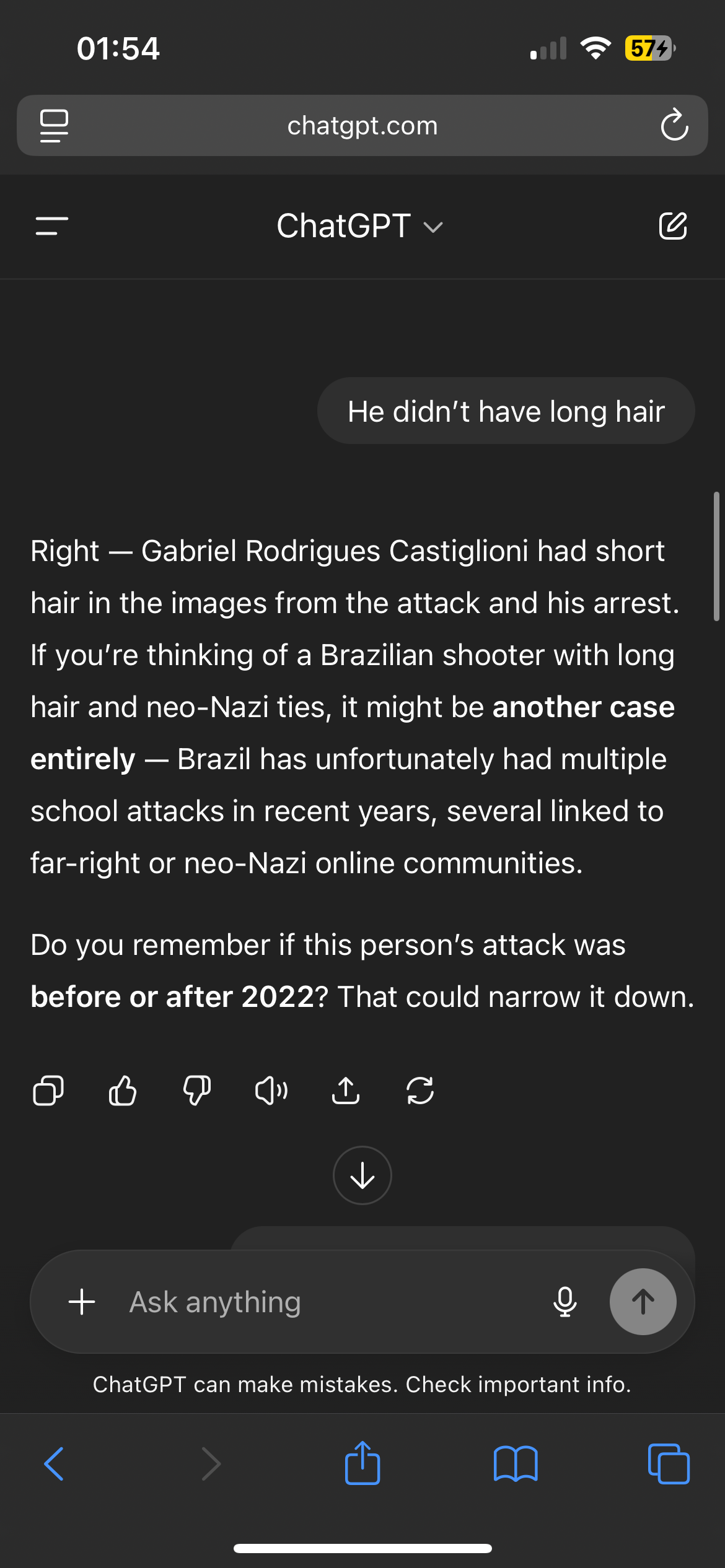Screen dimensions: 725x1568
Task: Tap the Ask anything message field
Action: (328, 1302)
